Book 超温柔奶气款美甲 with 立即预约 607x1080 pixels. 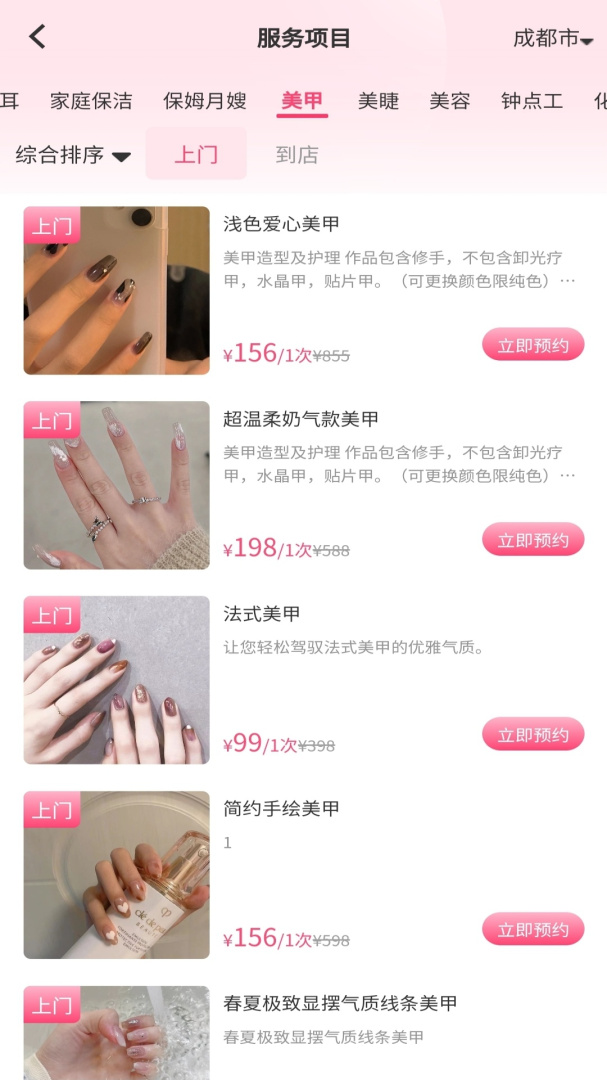click(x=533, y=540)
